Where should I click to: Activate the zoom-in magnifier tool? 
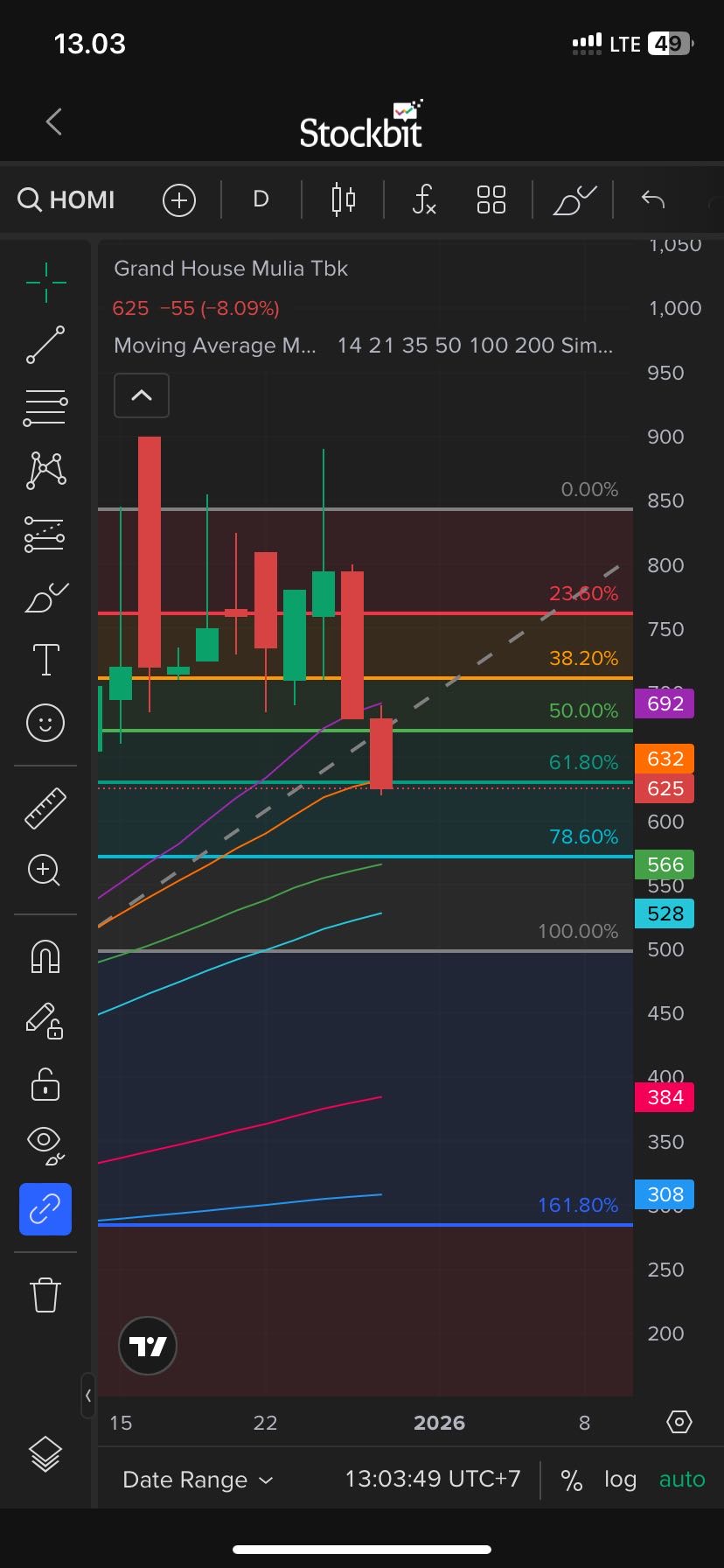(45, 871)
